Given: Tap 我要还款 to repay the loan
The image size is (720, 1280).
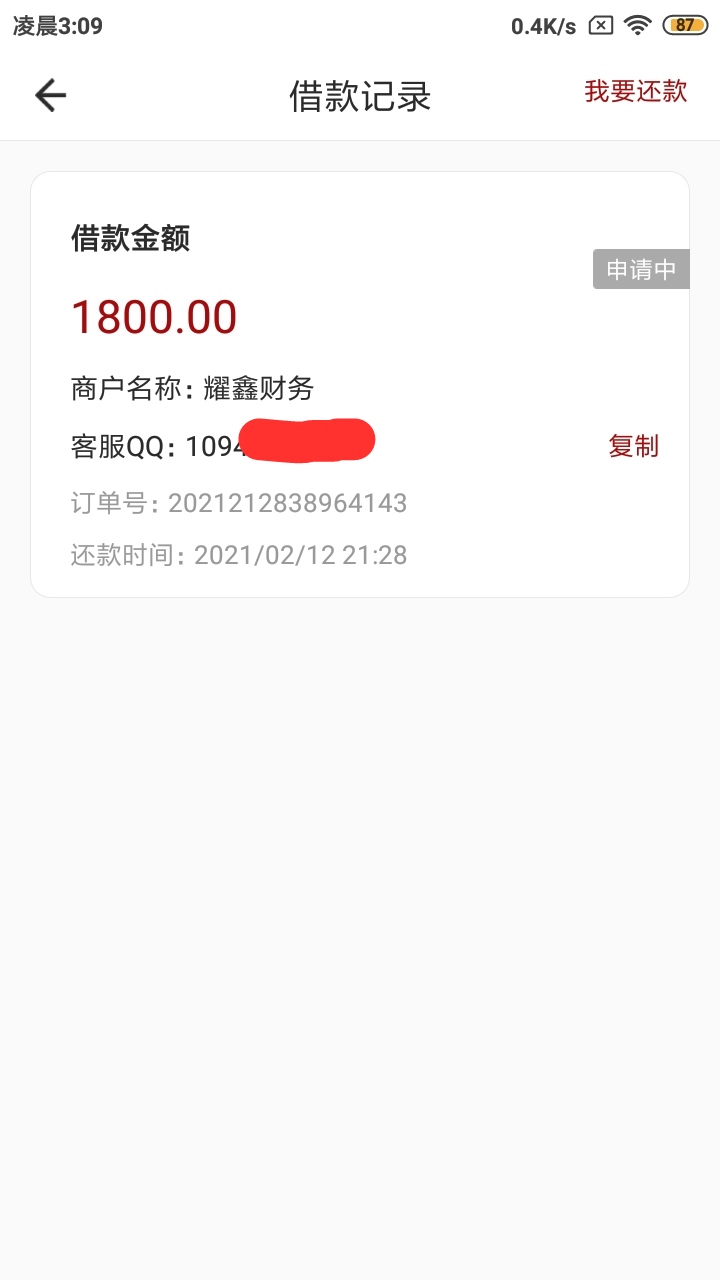Looking at the screenshot, I should [636, 91].
